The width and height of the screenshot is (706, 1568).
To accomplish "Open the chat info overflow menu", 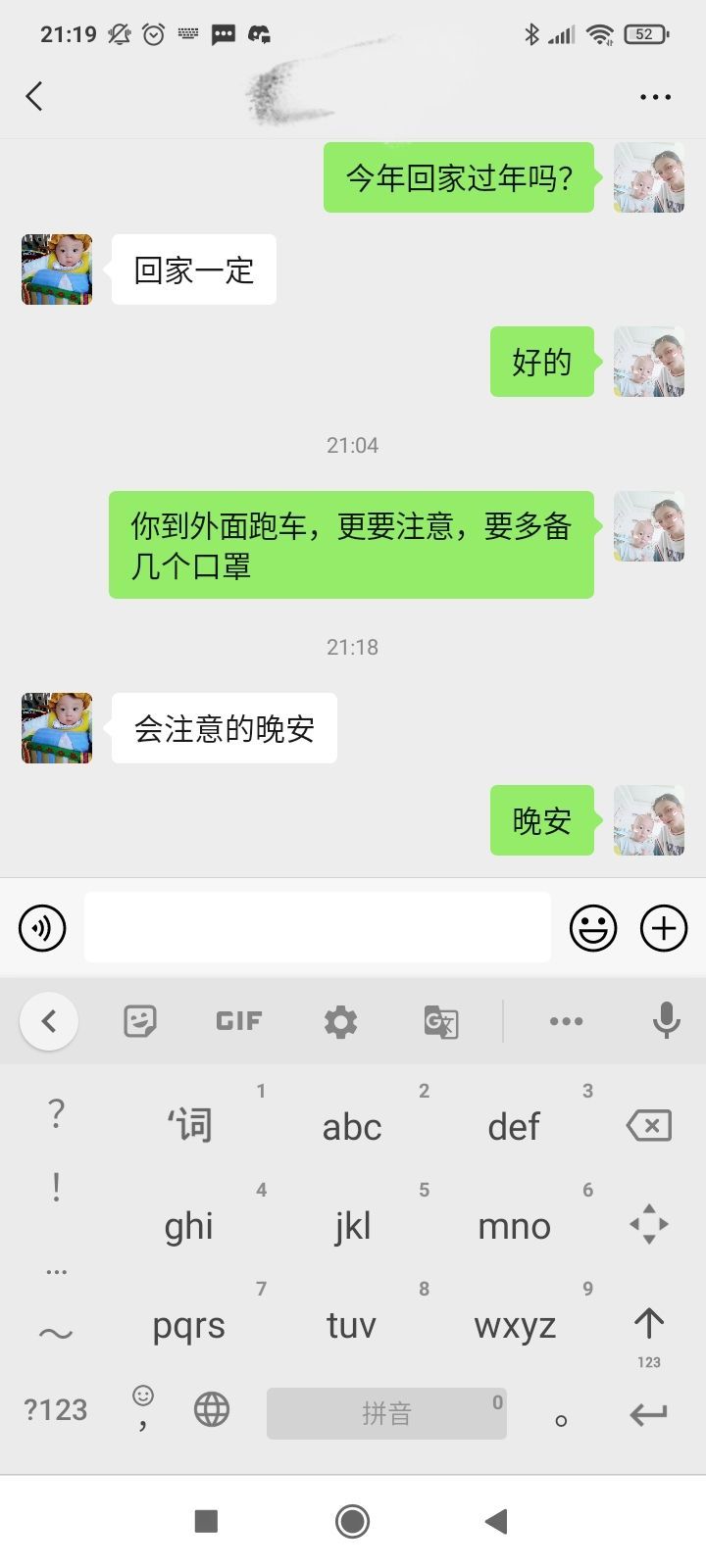I will click(655, 97).
